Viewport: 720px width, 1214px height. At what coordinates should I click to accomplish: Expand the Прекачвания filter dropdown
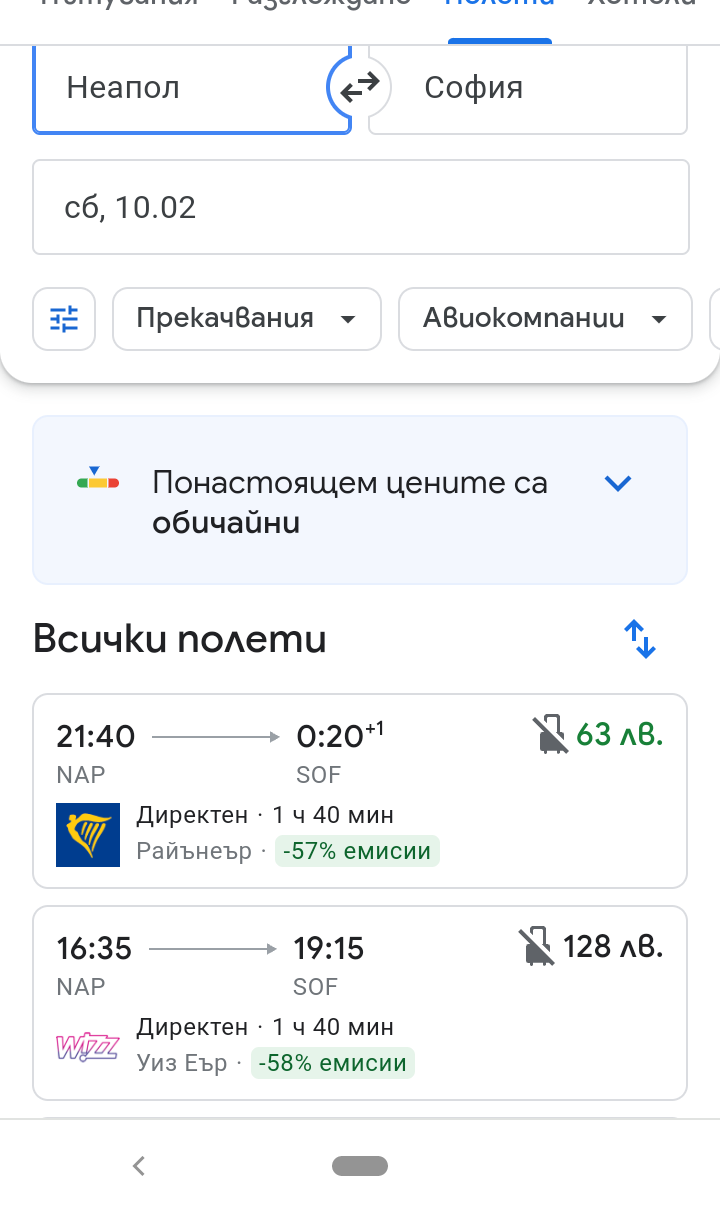246,319
